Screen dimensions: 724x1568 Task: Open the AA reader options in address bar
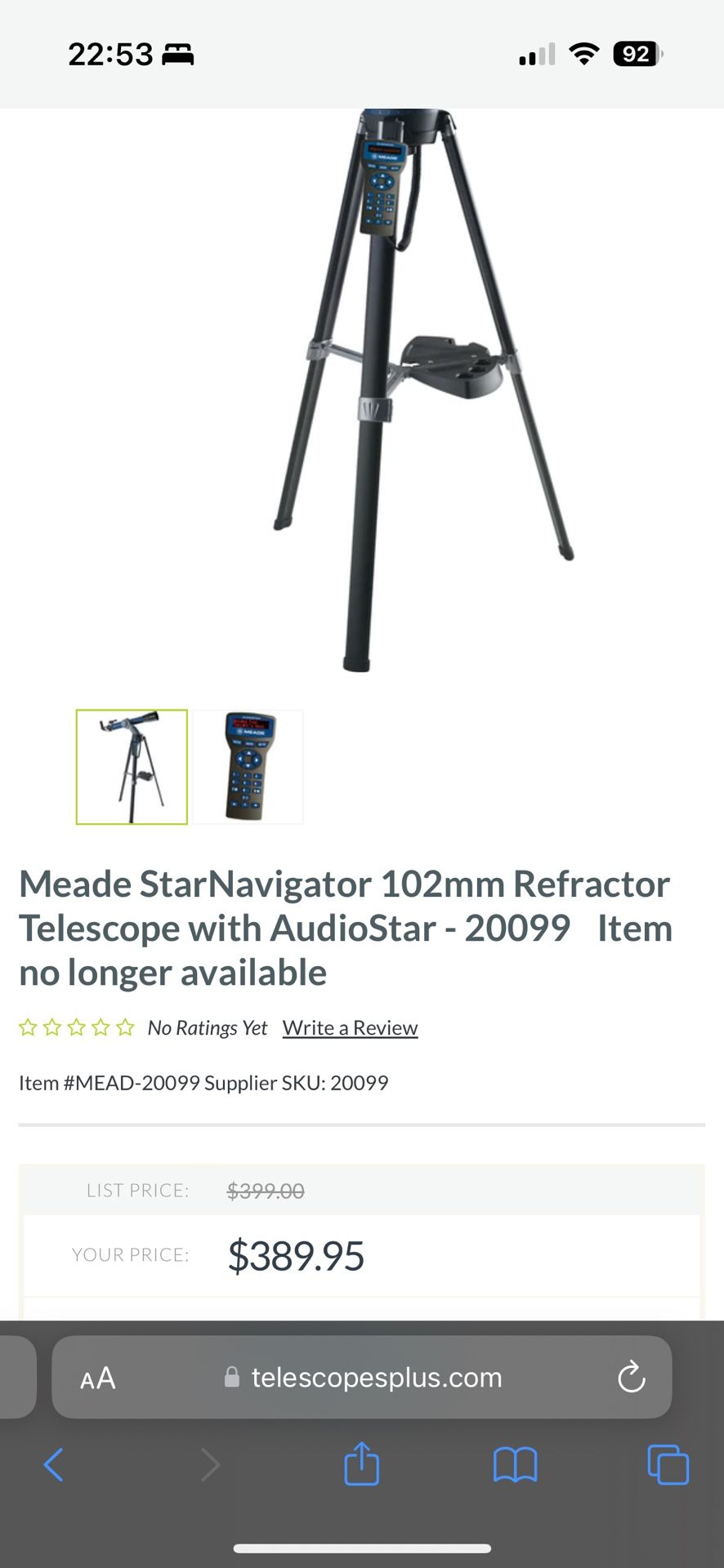point(98,1379)
